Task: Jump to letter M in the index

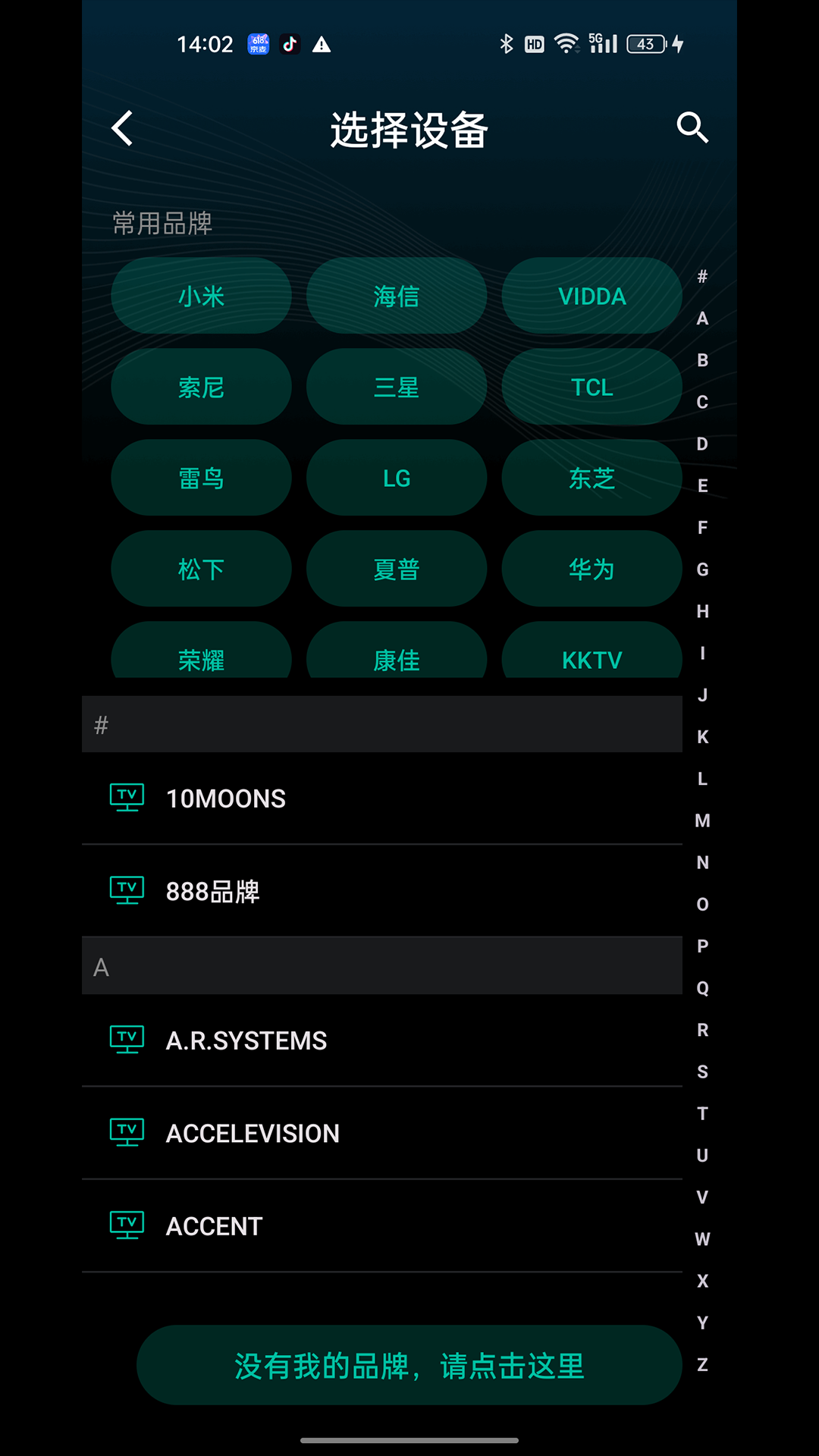Action: [x=702, y=821]
